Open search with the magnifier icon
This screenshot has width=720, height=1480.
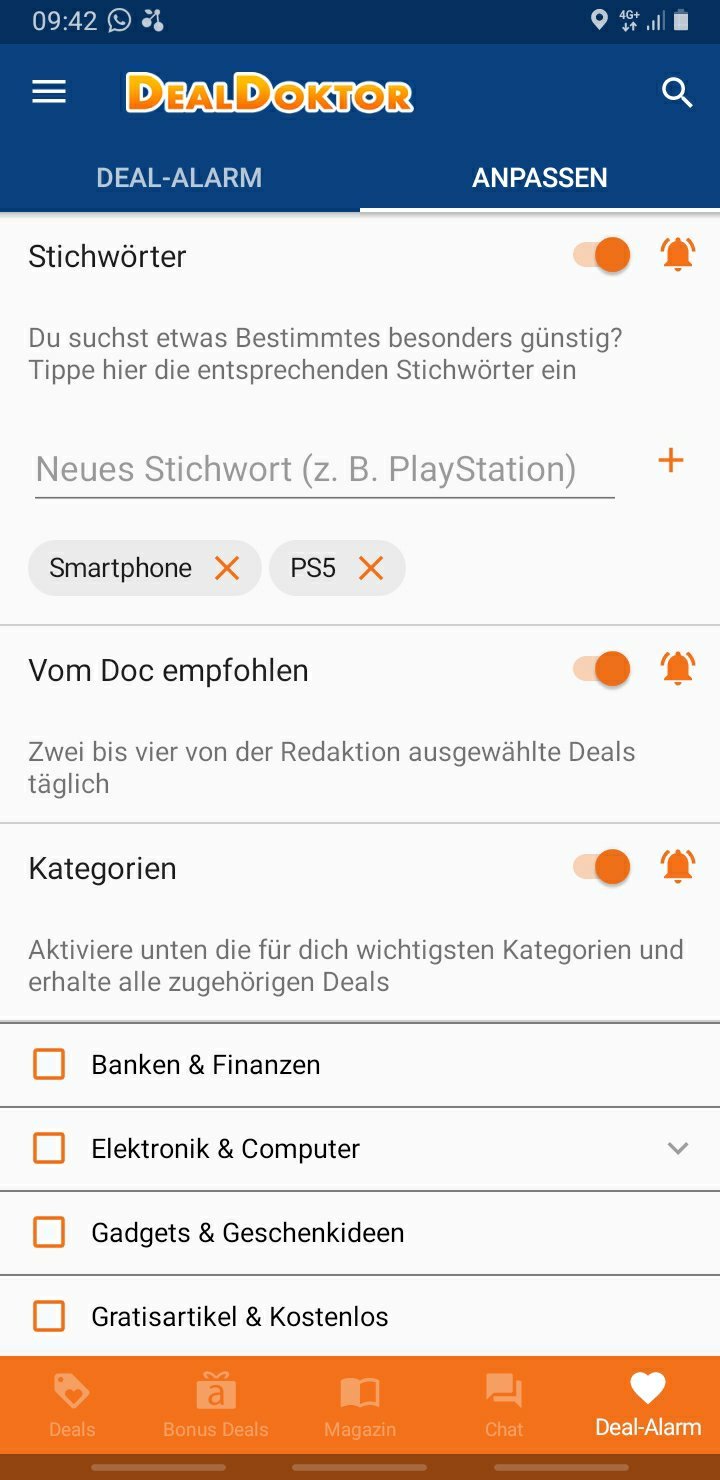(677, 93)
